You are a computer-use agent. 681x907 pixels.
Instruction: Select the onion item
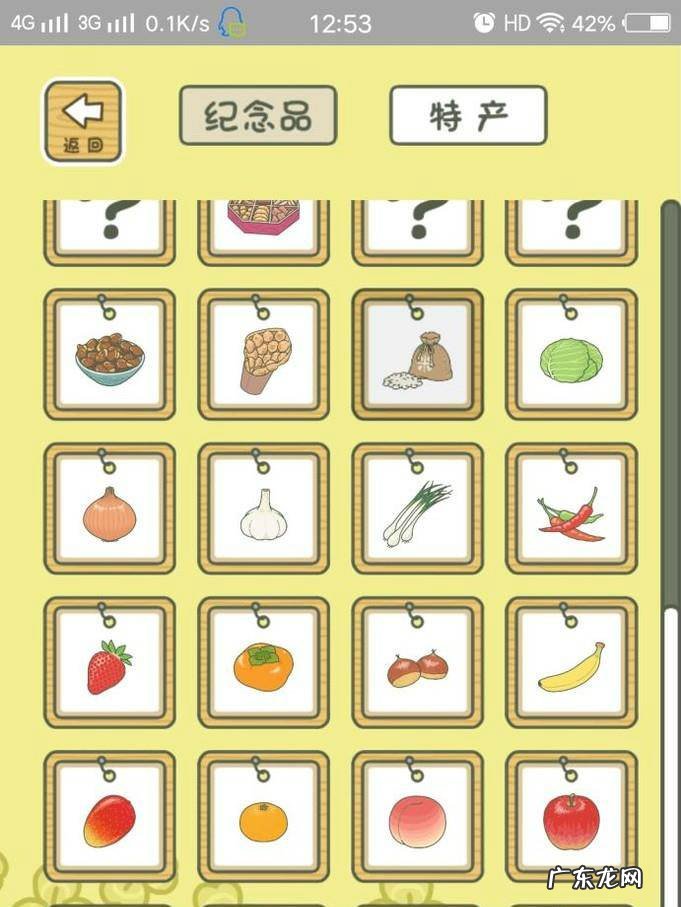tap(109, 510)
